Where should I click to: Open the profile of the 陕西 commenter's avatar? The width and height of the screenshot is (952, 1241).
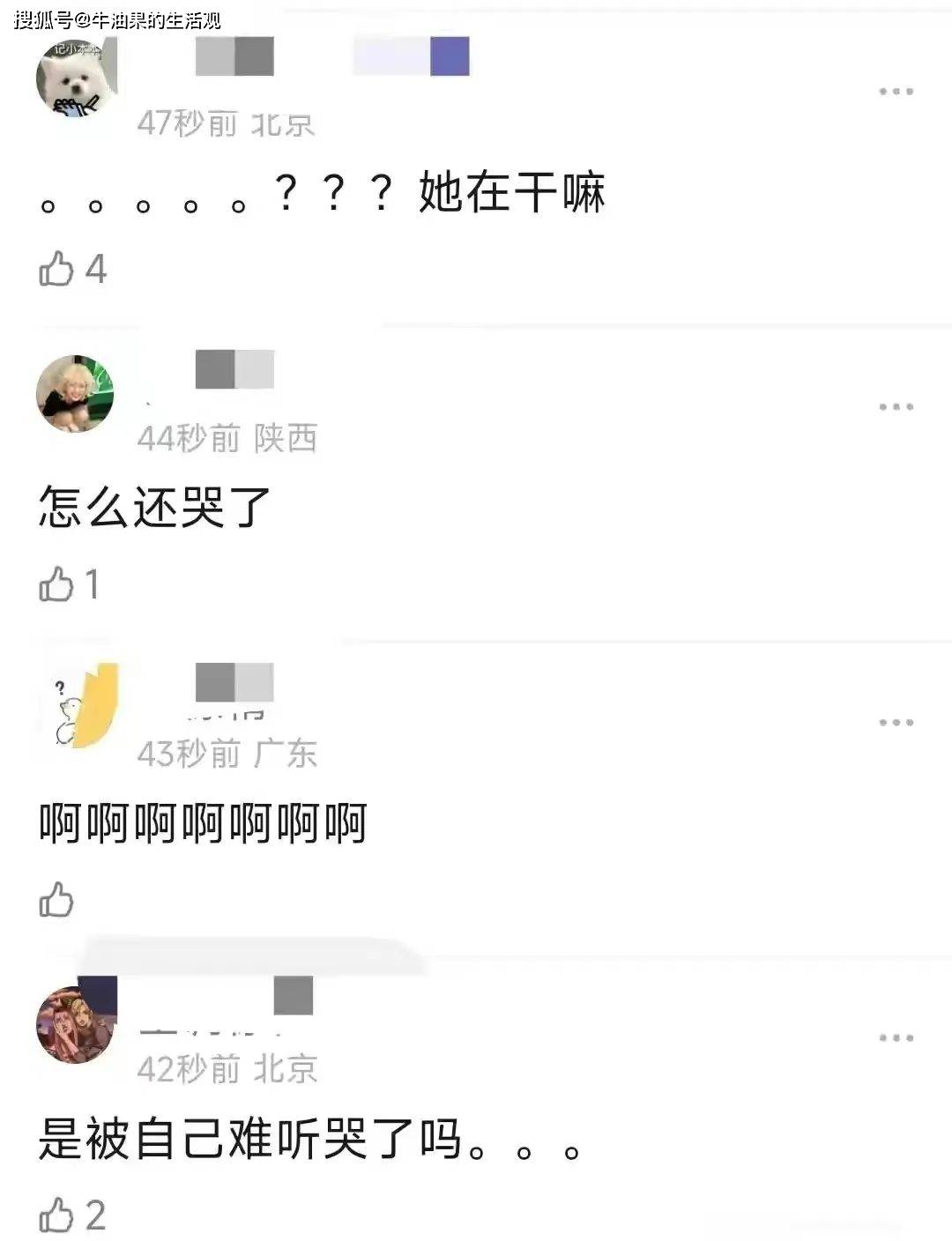click(75, 394)
